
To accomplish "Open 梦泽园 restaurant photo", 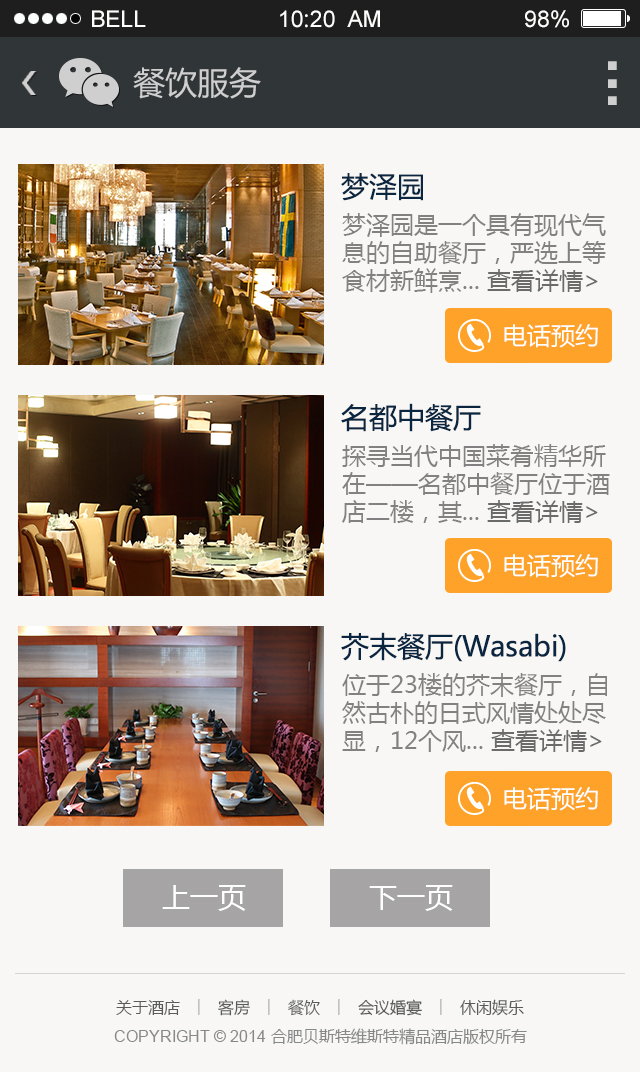I will pyautogui.click(x=171, y=265).
